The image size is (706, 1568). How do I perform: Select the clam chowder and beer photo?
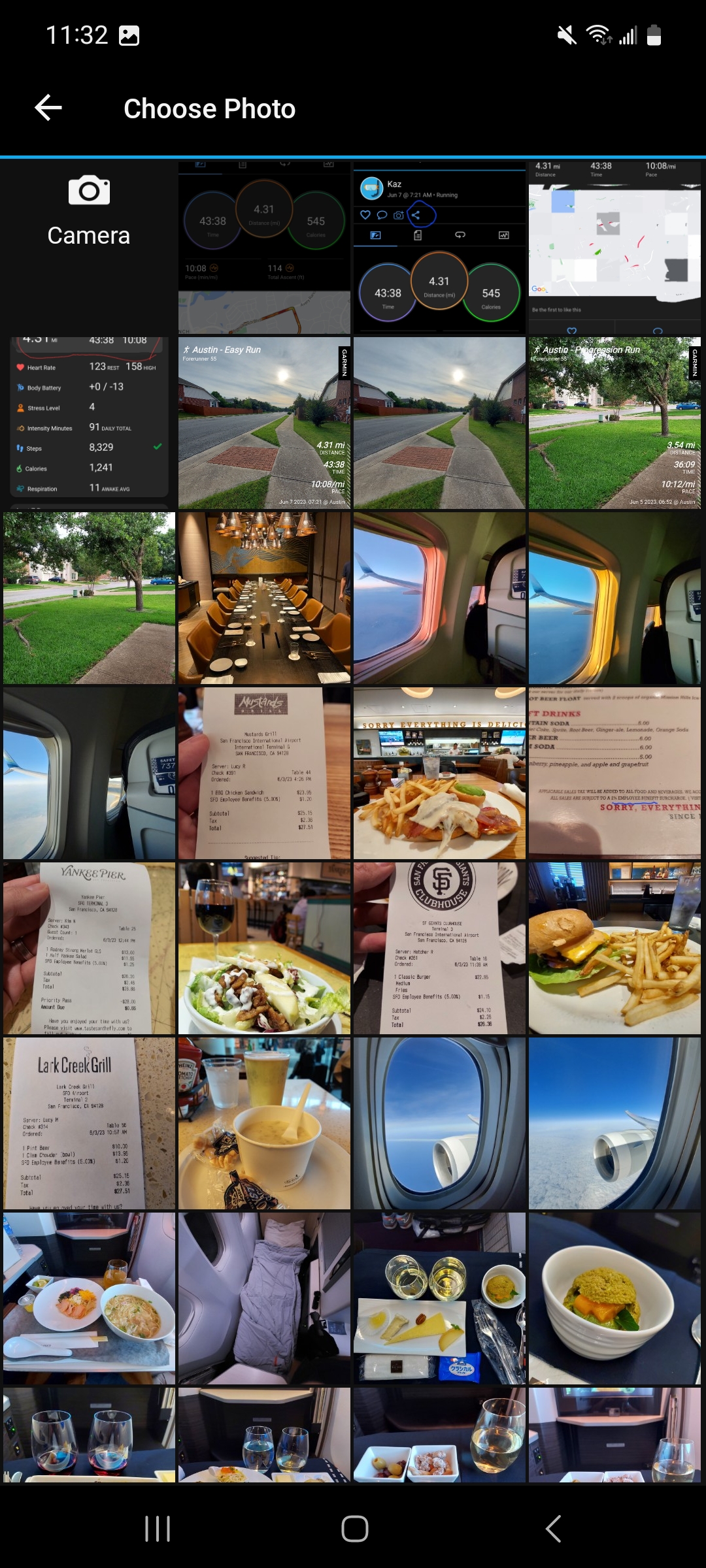tap(264, 1123)
